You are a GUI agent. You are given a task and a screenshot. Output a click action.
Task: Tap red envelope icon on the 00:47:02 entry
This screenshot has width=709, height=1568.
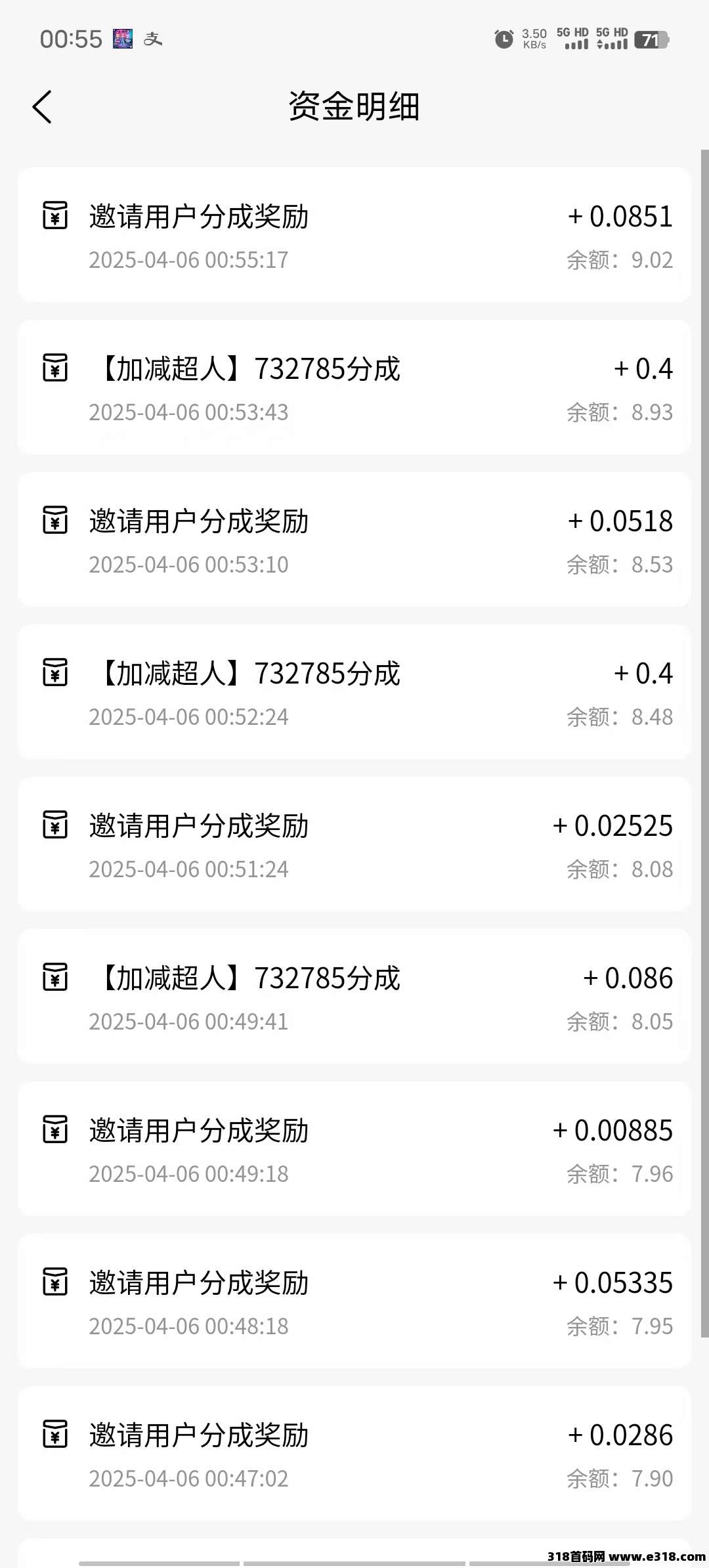tap(56, 1435)
